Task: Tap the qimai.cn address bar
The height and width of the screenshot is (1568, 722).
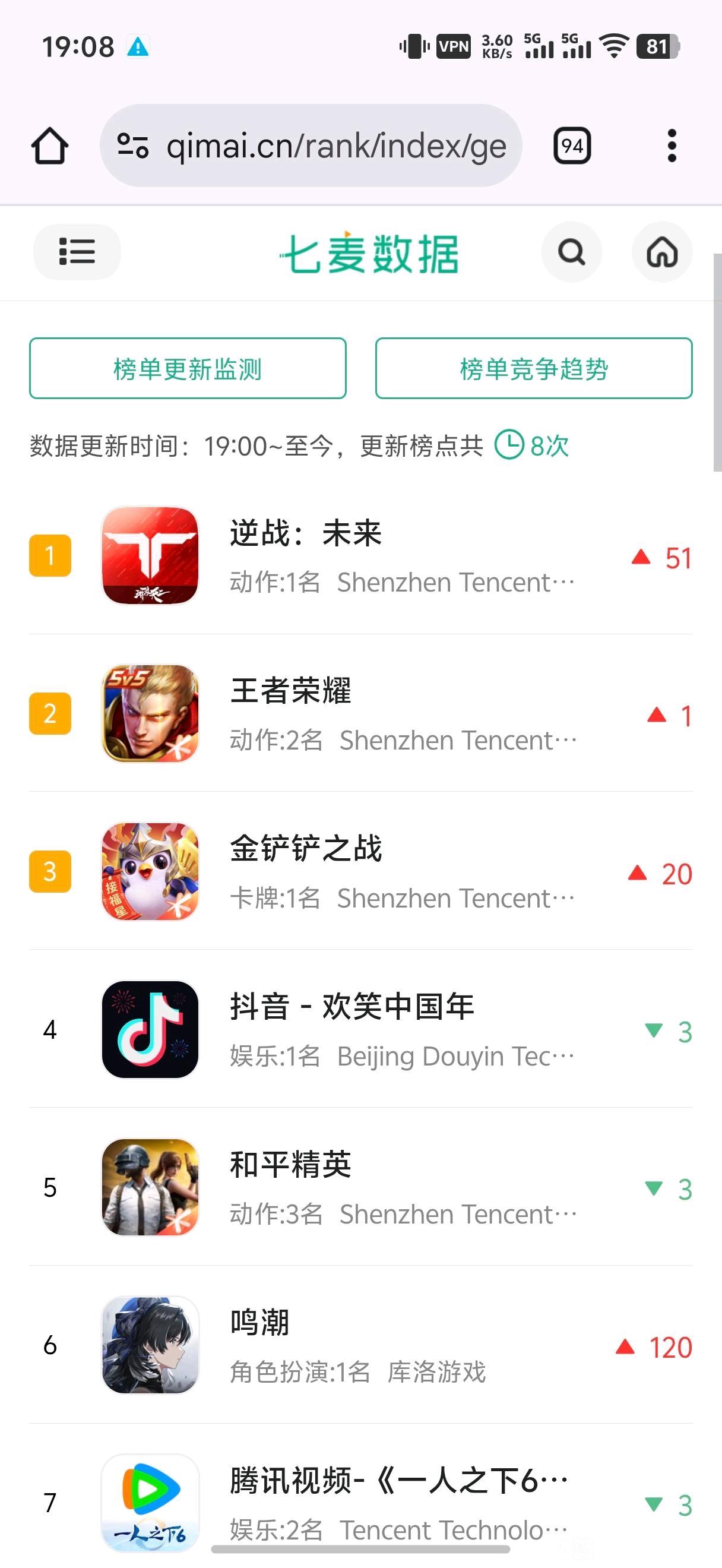Action: tap(311, 146)
